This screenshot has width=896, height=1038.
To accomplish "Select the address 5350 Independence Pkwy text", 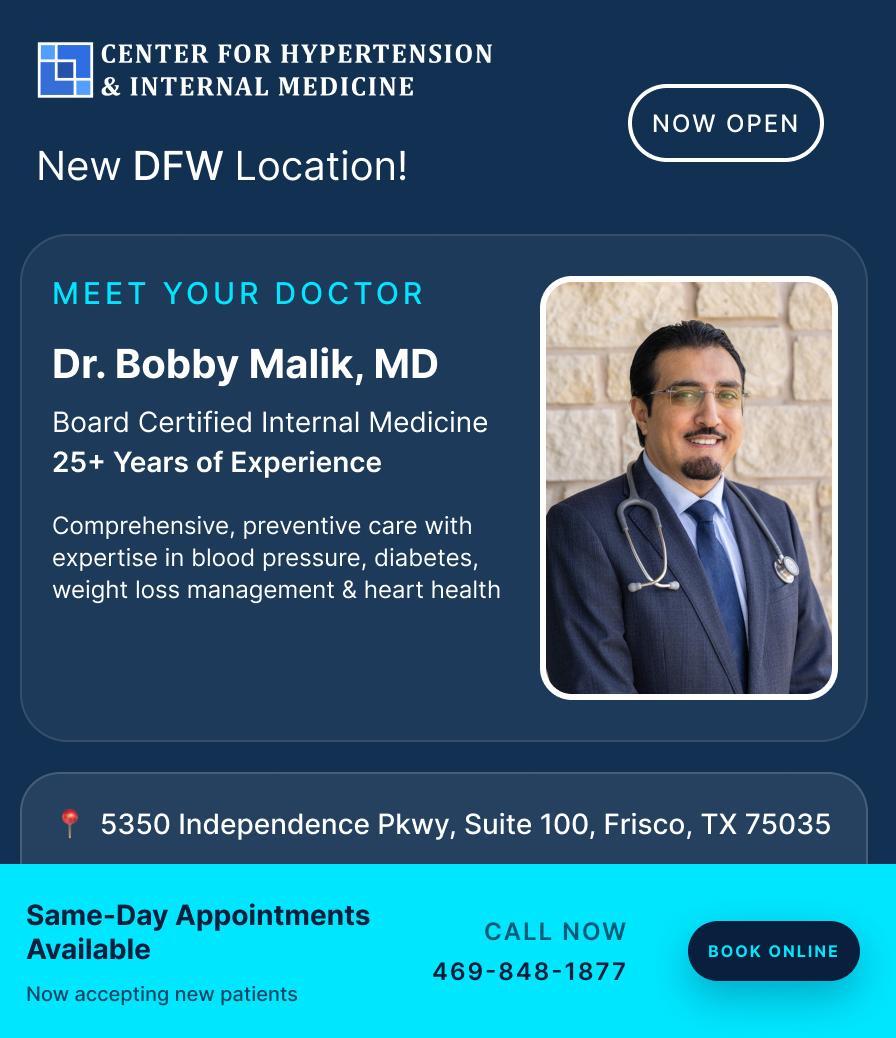I will 465,824.
